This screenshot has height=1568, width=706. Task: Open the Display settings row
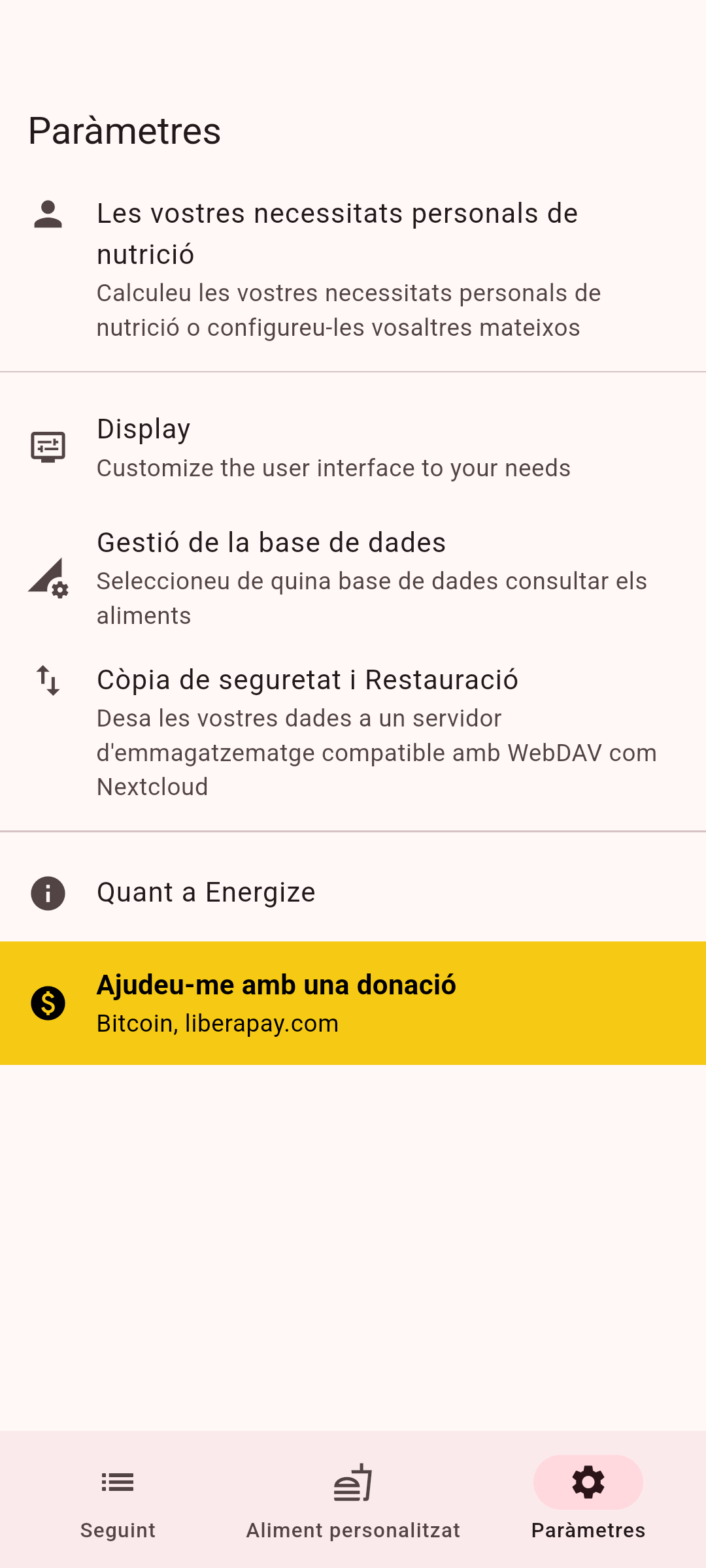tap(353, 448)
